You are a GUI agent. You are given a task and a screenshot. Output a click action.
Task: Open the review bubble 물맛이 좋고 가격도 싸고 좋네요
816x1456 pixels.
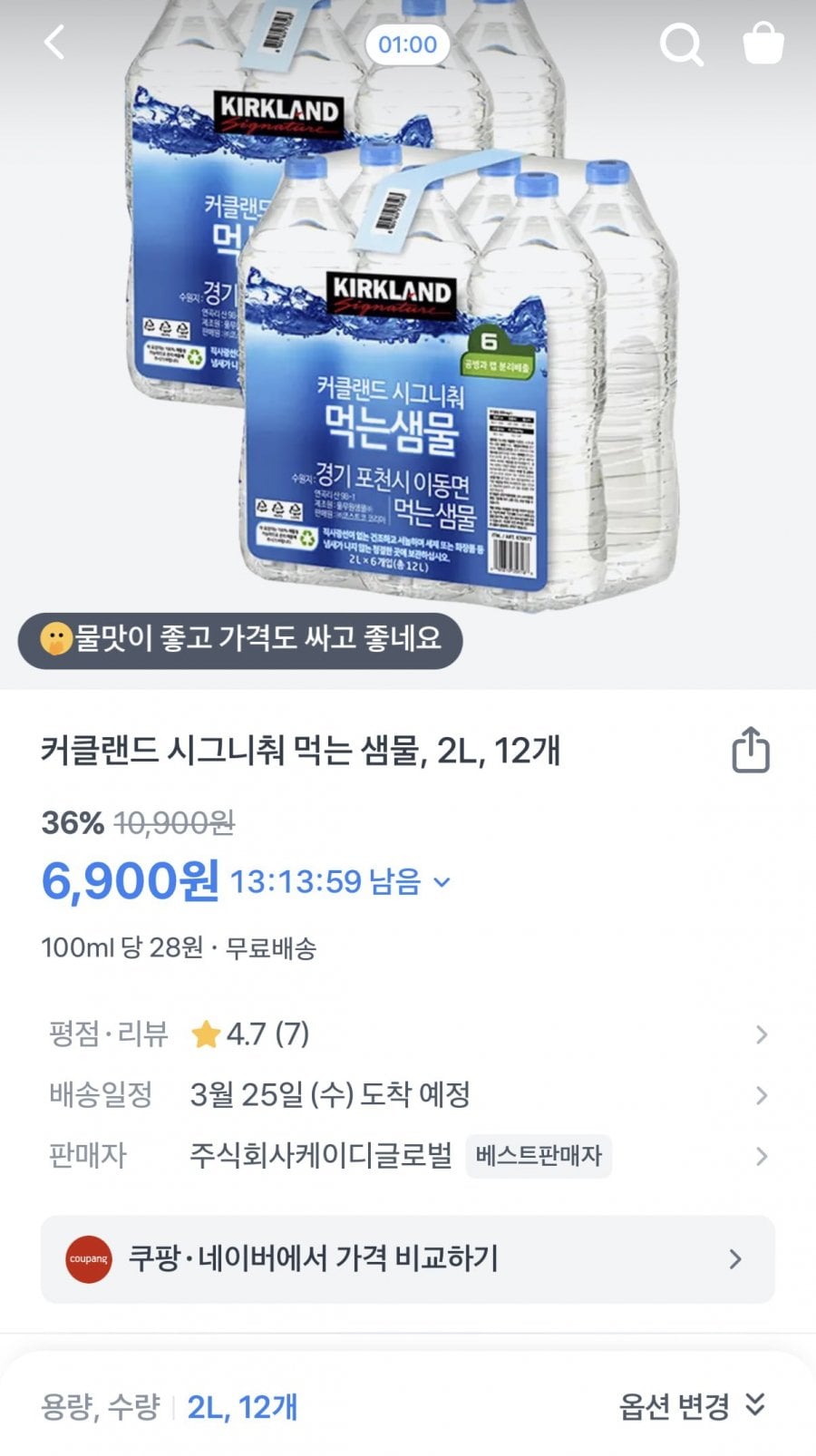point(240,639)
